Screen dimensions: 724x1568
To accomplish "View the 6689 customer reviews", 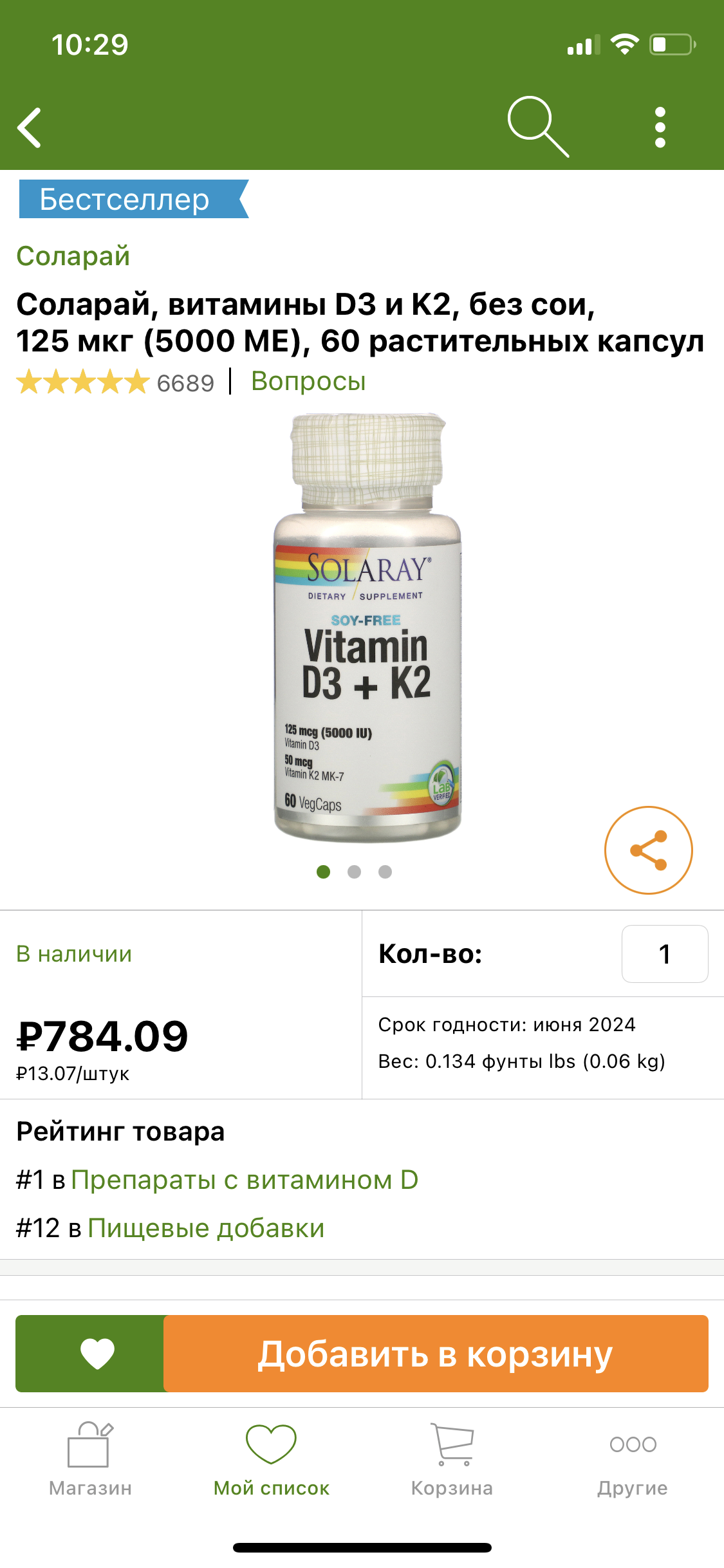I will pyautogui.click(x=116, y=382).
